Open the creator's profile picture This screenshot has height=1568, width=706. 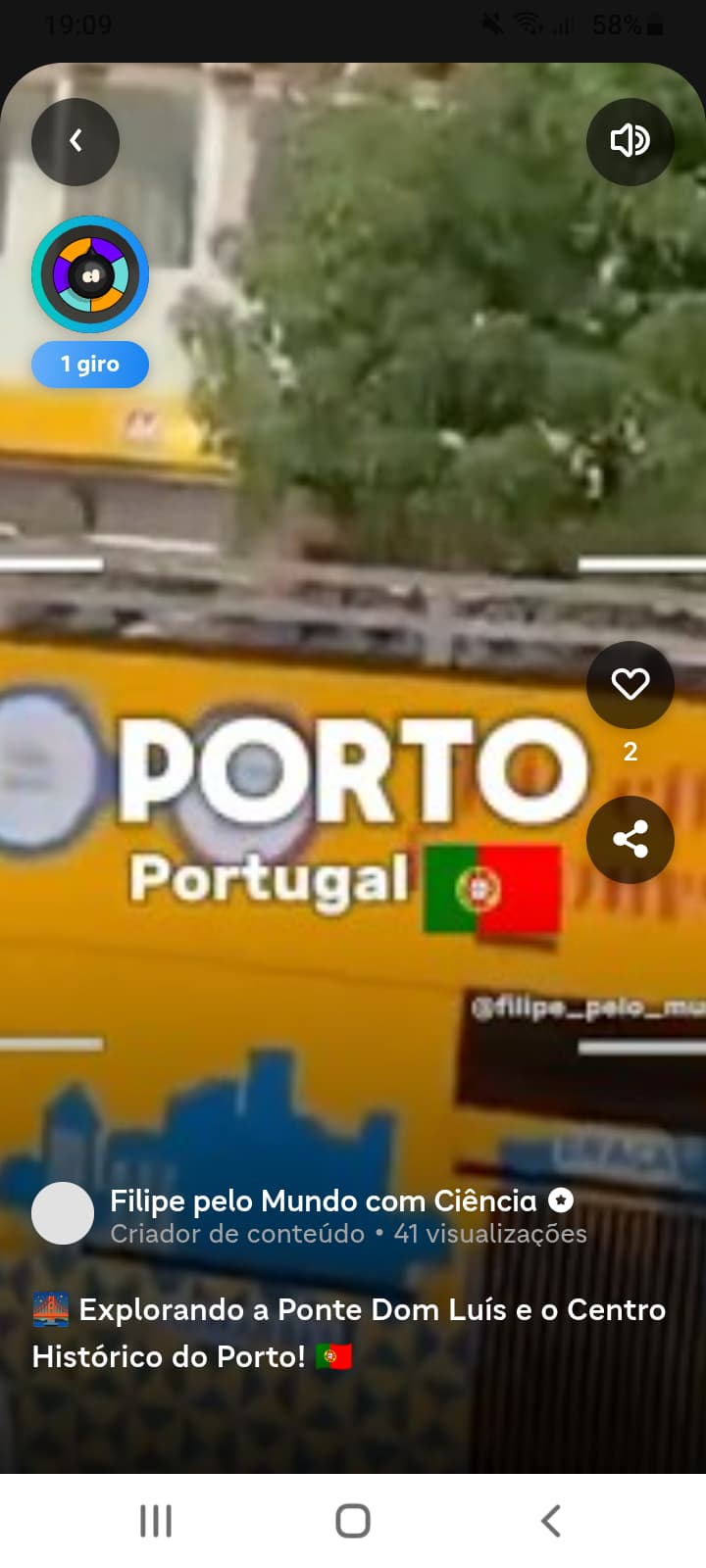coord(63,1213)
